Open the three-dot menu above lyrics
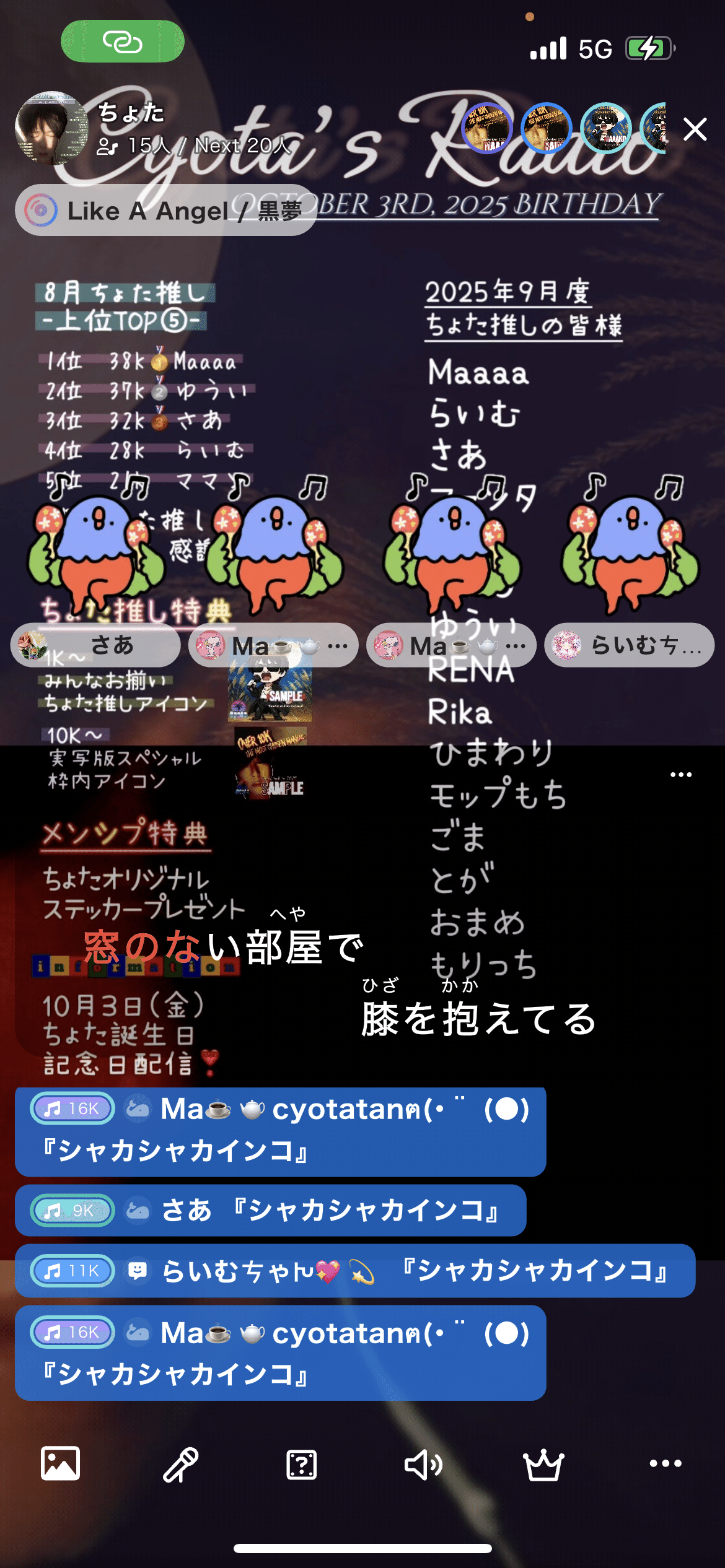 (x=680, y=775)
